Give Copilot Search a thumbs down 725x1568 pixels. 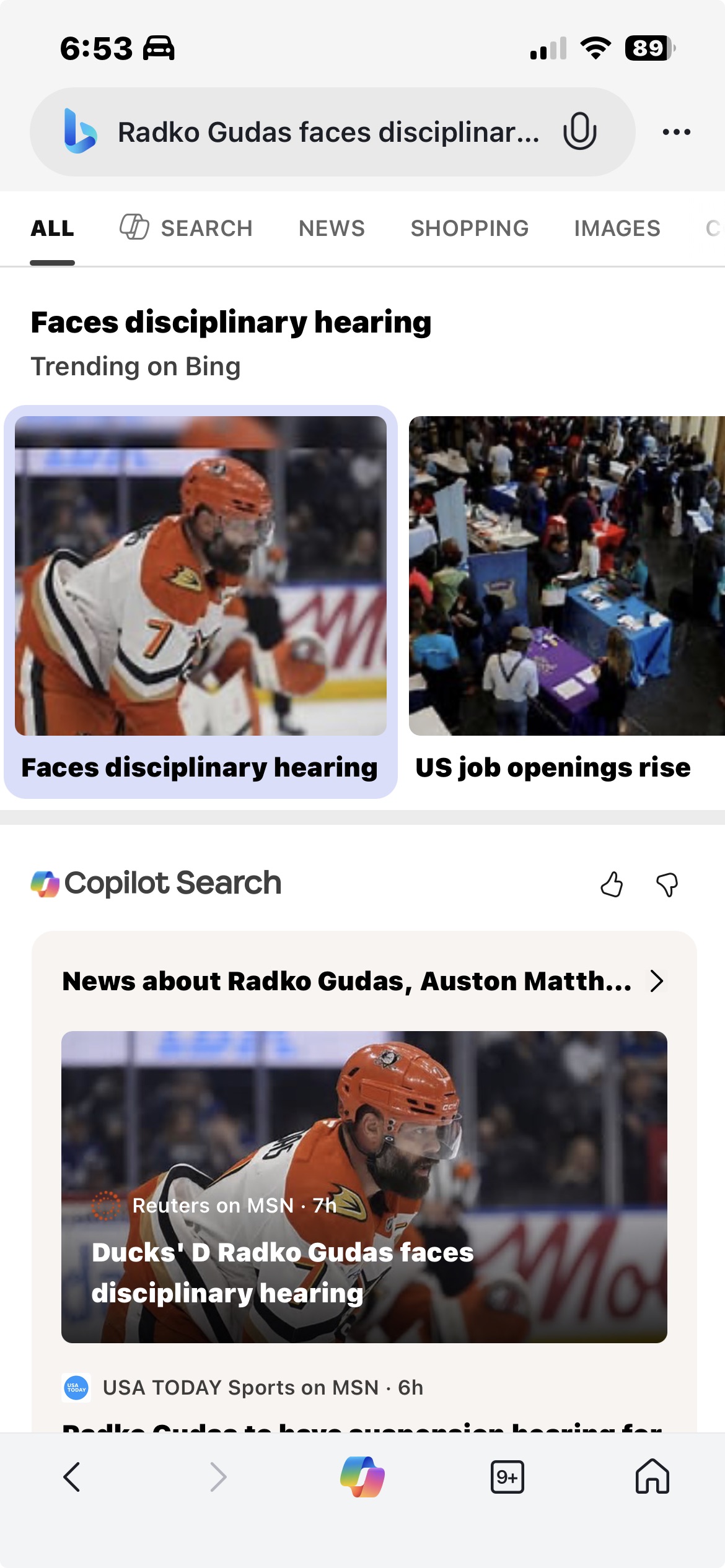point(667,884)
